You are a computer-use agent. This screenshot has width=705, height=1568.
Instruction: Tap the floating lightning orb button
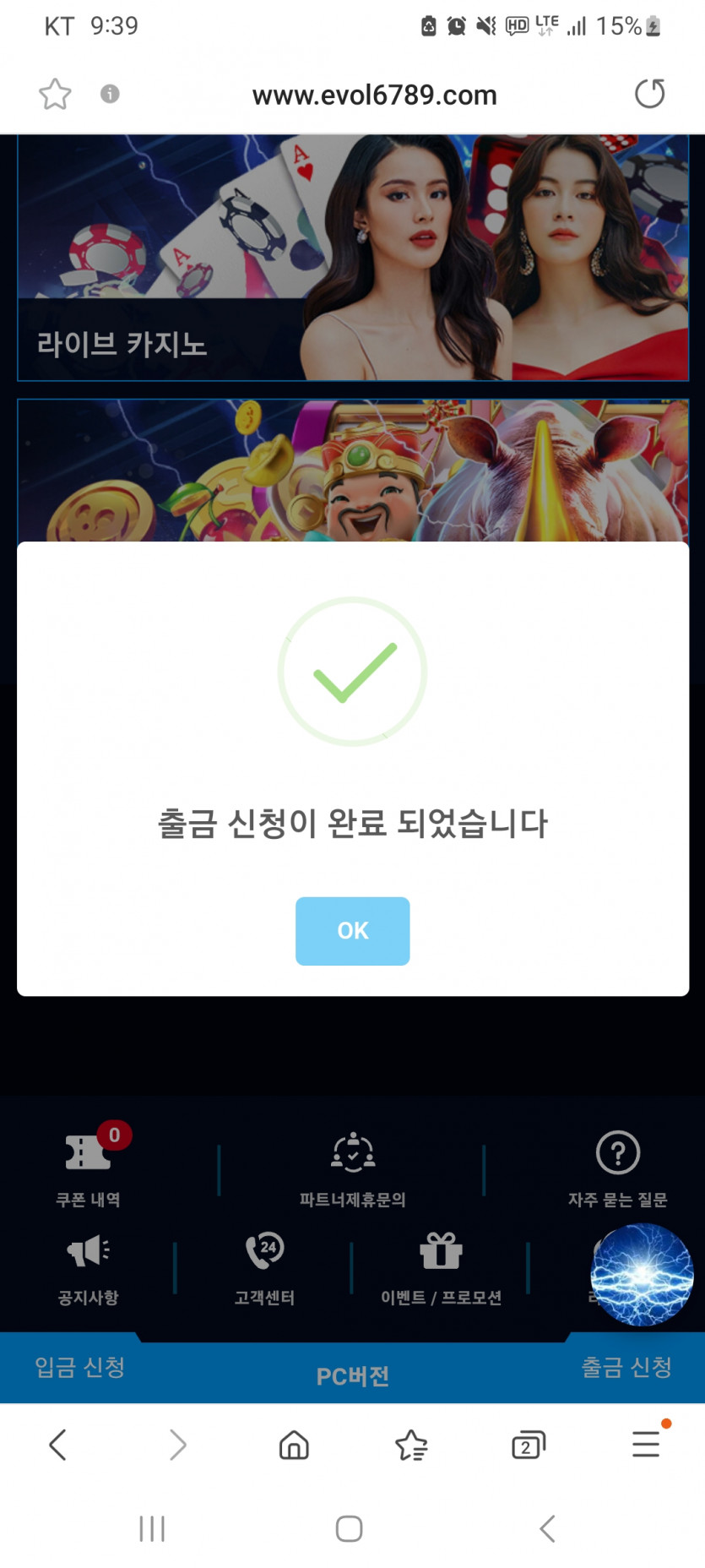point(642,1274)
